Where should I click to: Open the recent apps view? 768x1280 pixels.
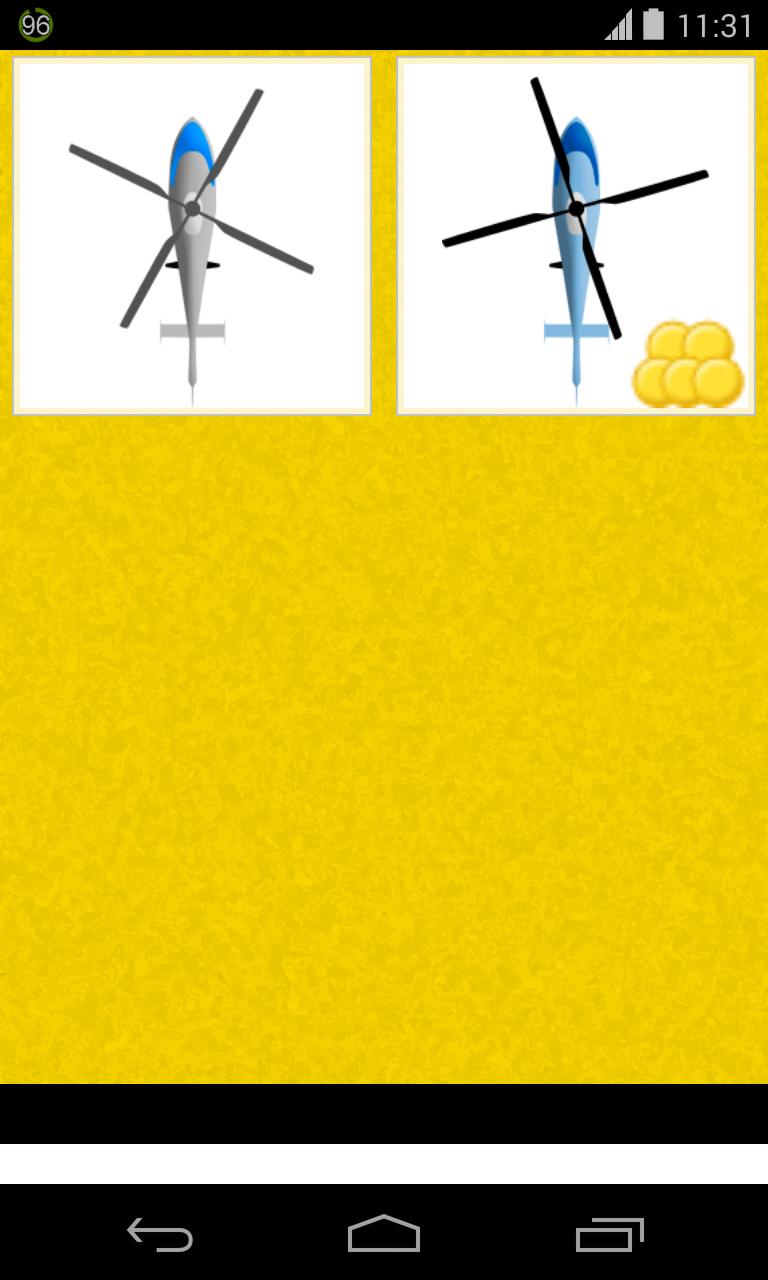(x=609, y=1234)
